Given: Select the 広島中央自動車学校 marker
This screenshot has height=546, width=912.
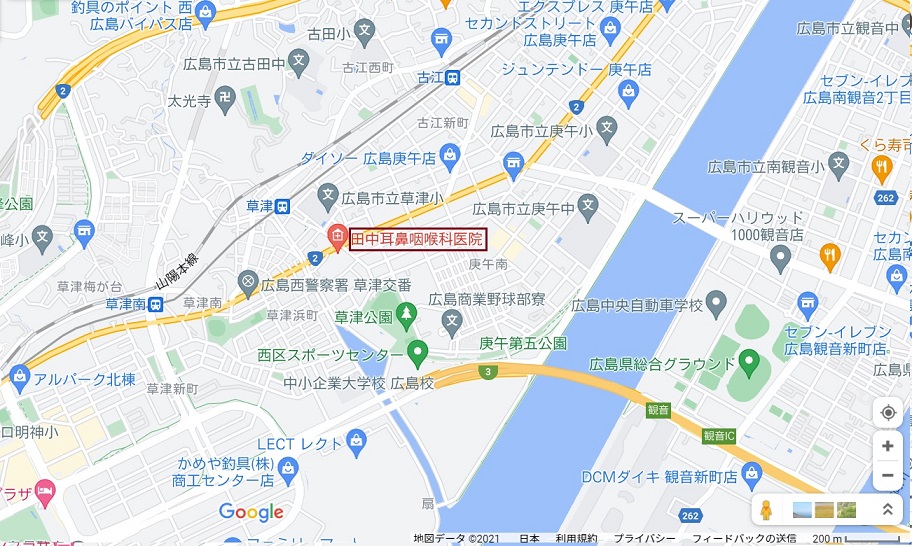Looking at the screenshot, I should click(715, 303).
